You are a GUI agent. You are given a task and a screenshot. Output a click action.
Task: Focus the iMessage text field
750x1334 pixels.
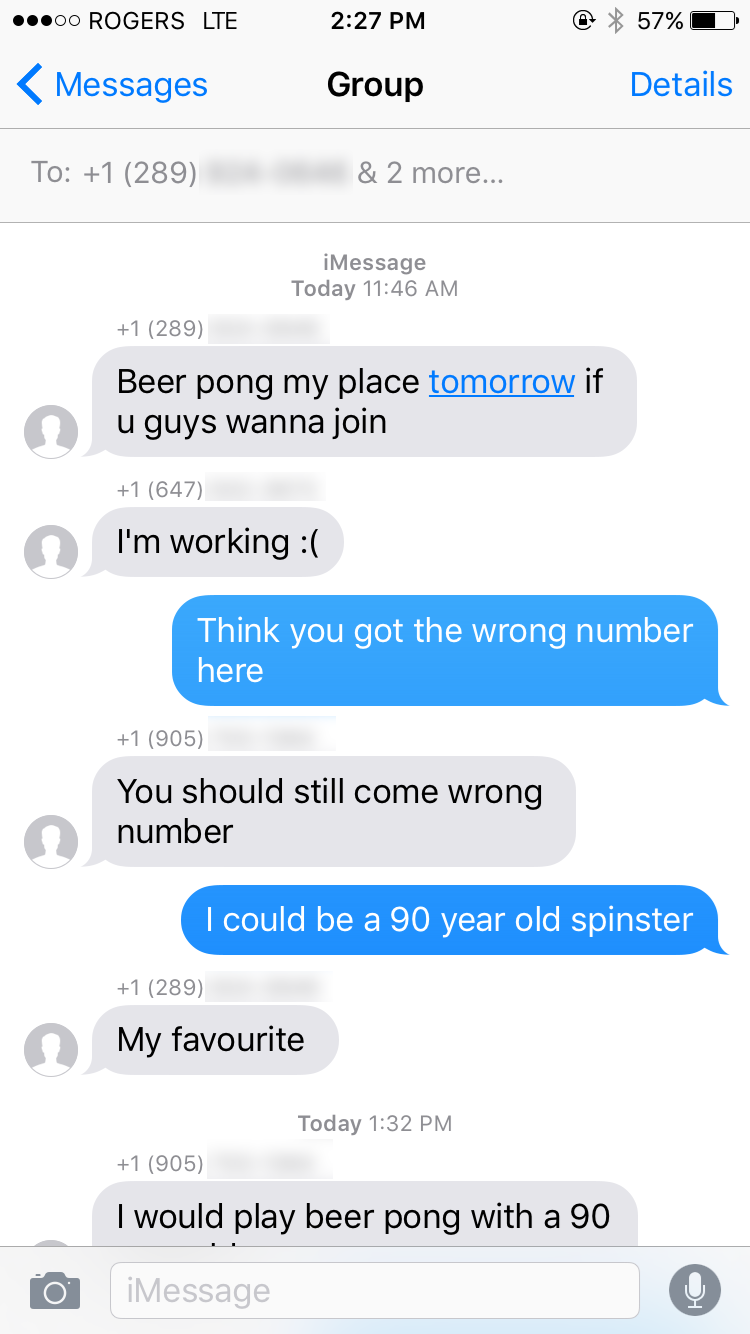[374, 1290]
